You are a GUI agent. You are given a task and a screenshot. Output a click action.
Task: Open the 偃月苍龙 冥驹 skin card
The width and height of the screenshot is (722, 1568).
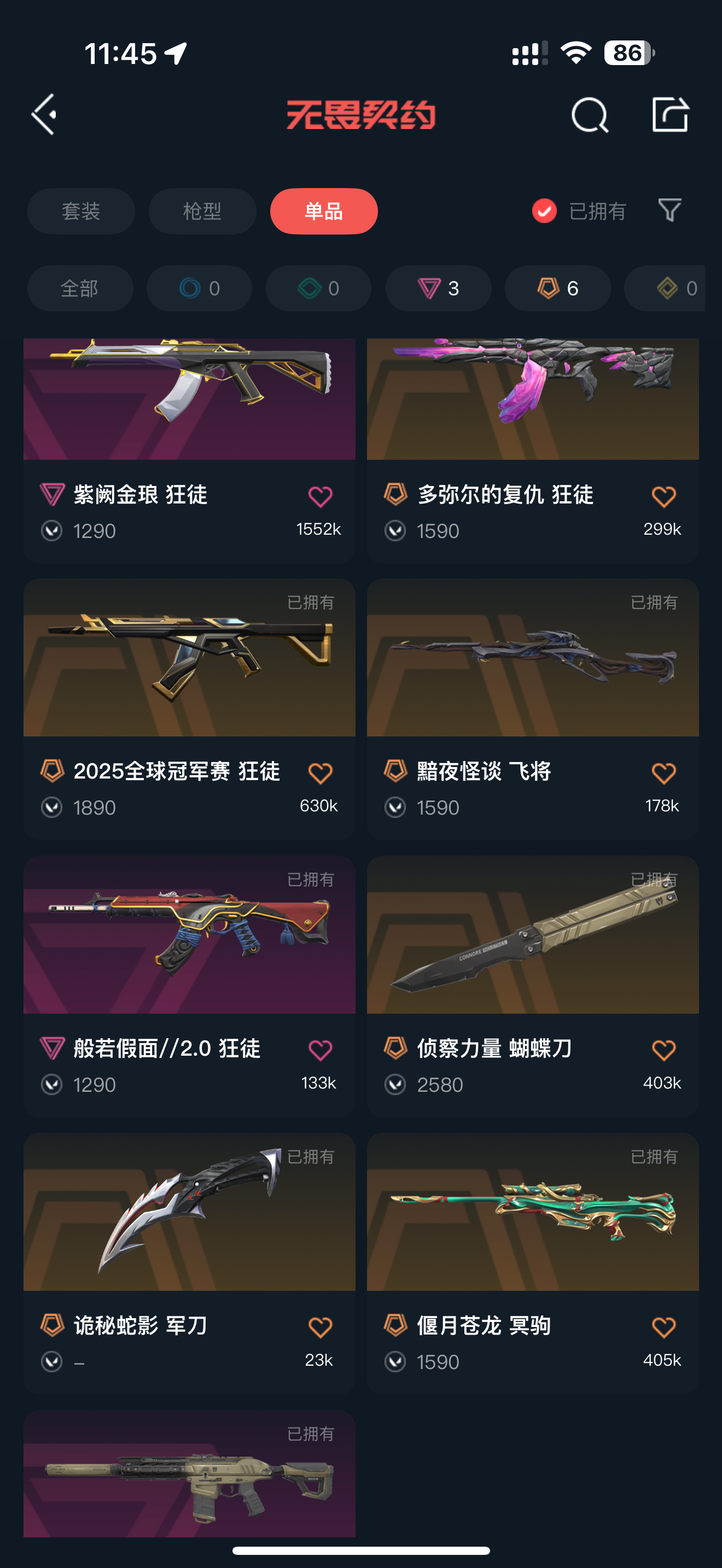click(533, 1263)
